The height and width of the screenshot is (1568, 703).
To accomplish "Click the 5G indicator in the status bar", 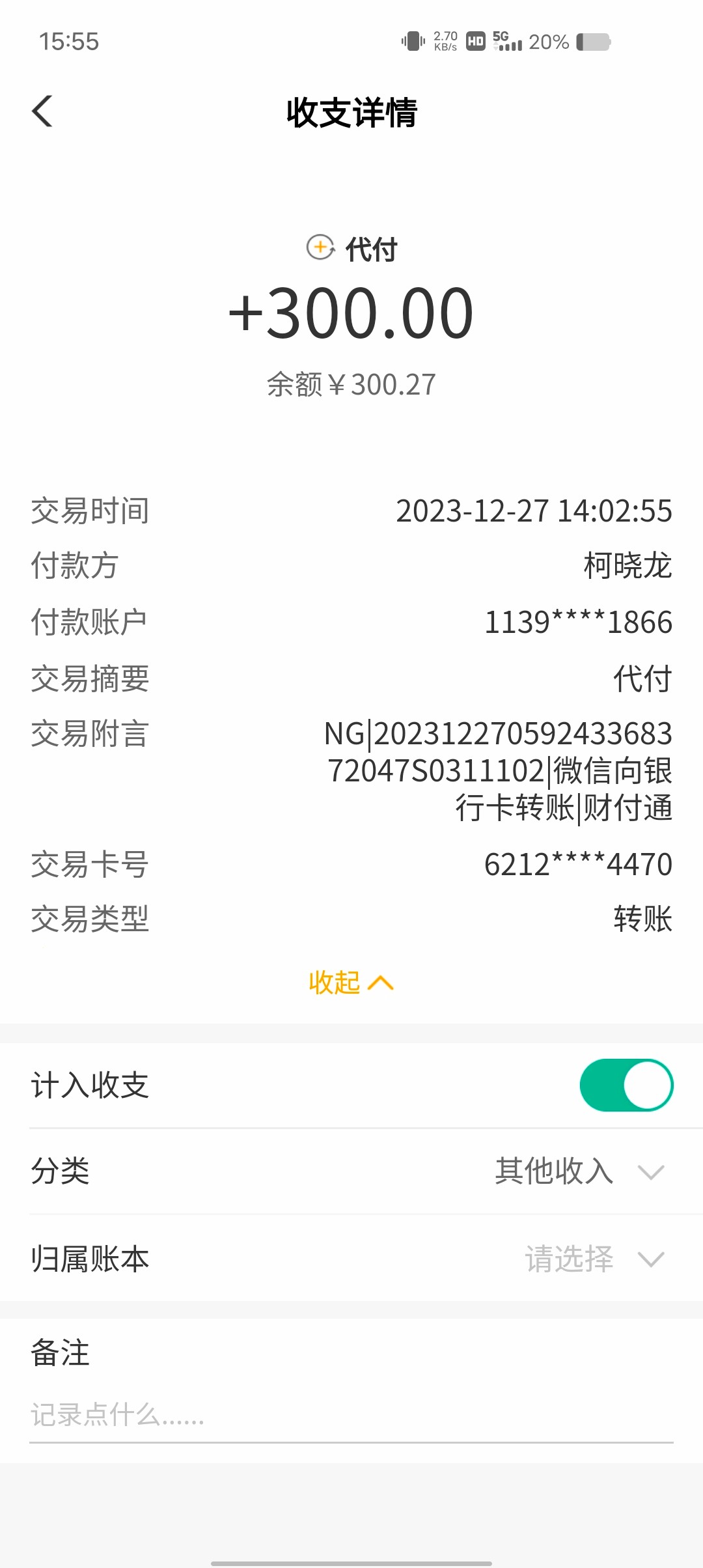I will 501,39.
